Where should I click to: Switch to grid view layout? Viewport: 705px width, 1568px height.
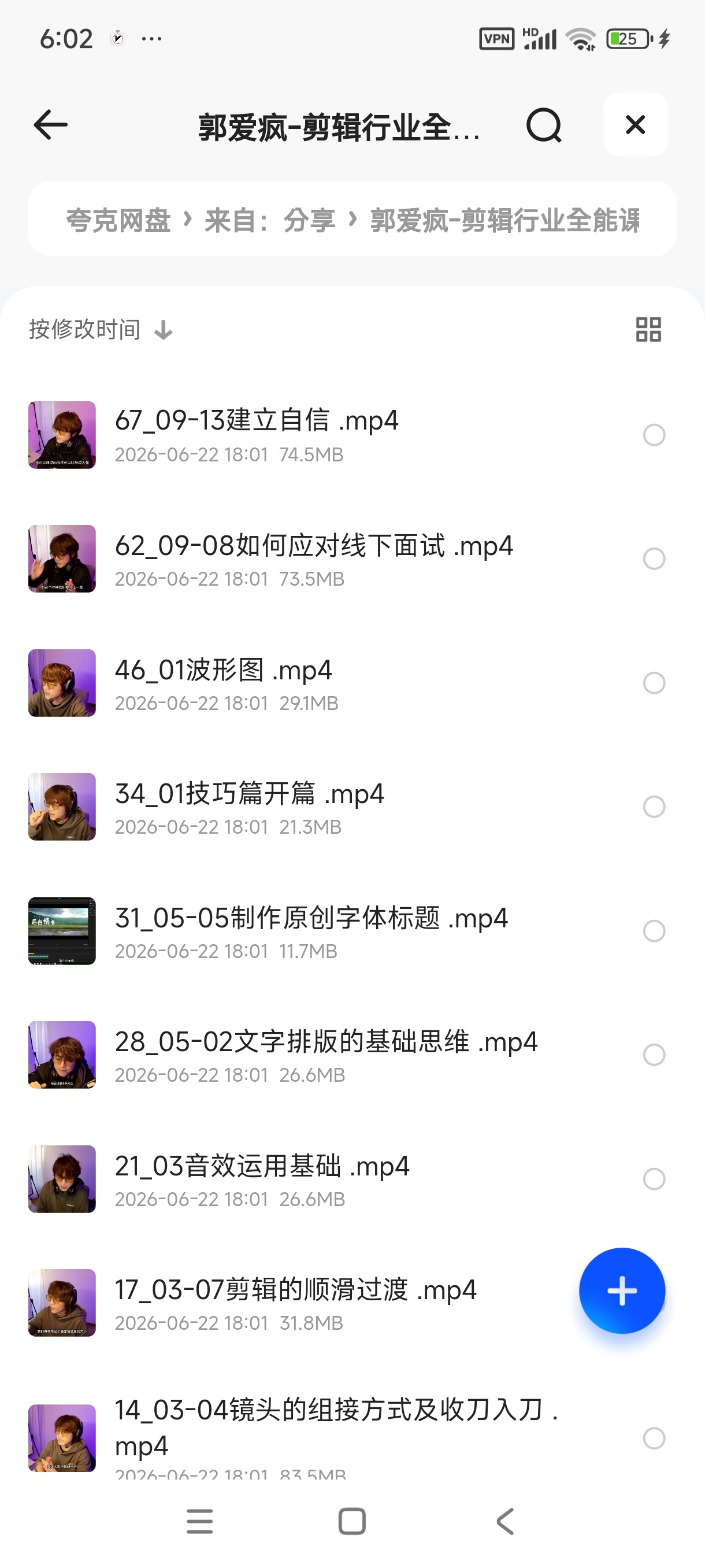point(648,330)
